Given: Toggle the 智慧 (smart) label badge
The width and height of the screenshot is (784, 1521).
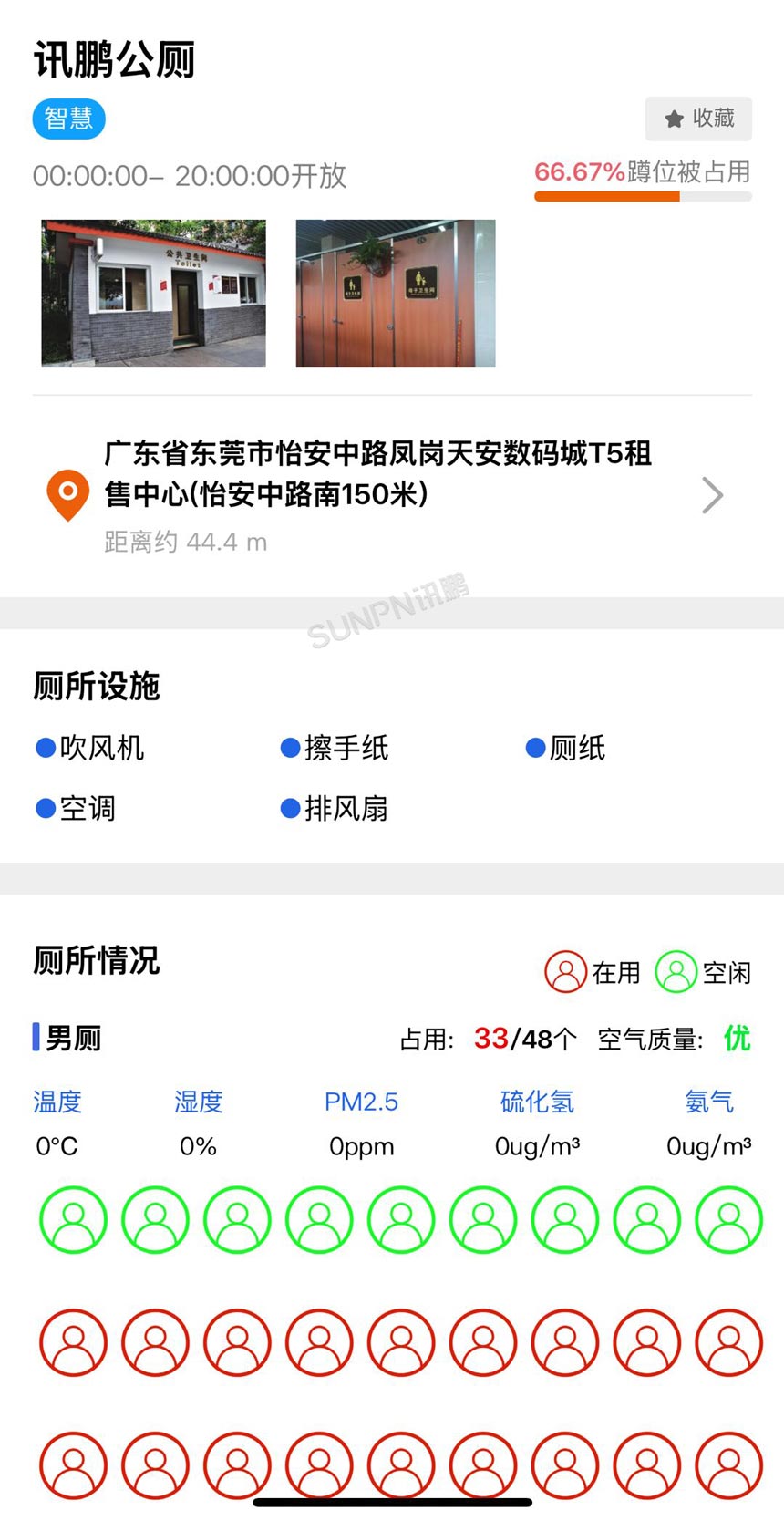Looking at the screenshot, I should (x=68, y=119).
